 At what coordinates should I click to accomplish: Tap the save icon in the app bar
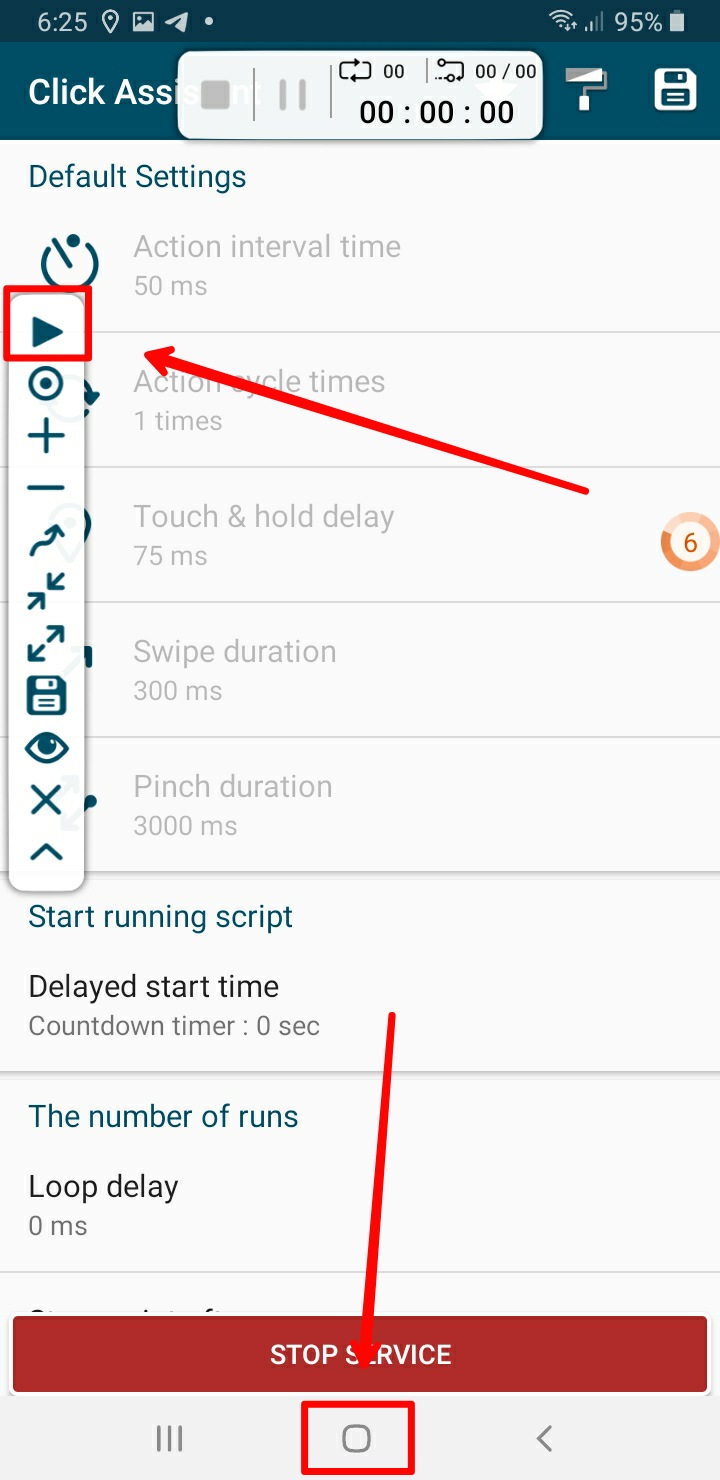coord(675,90)
